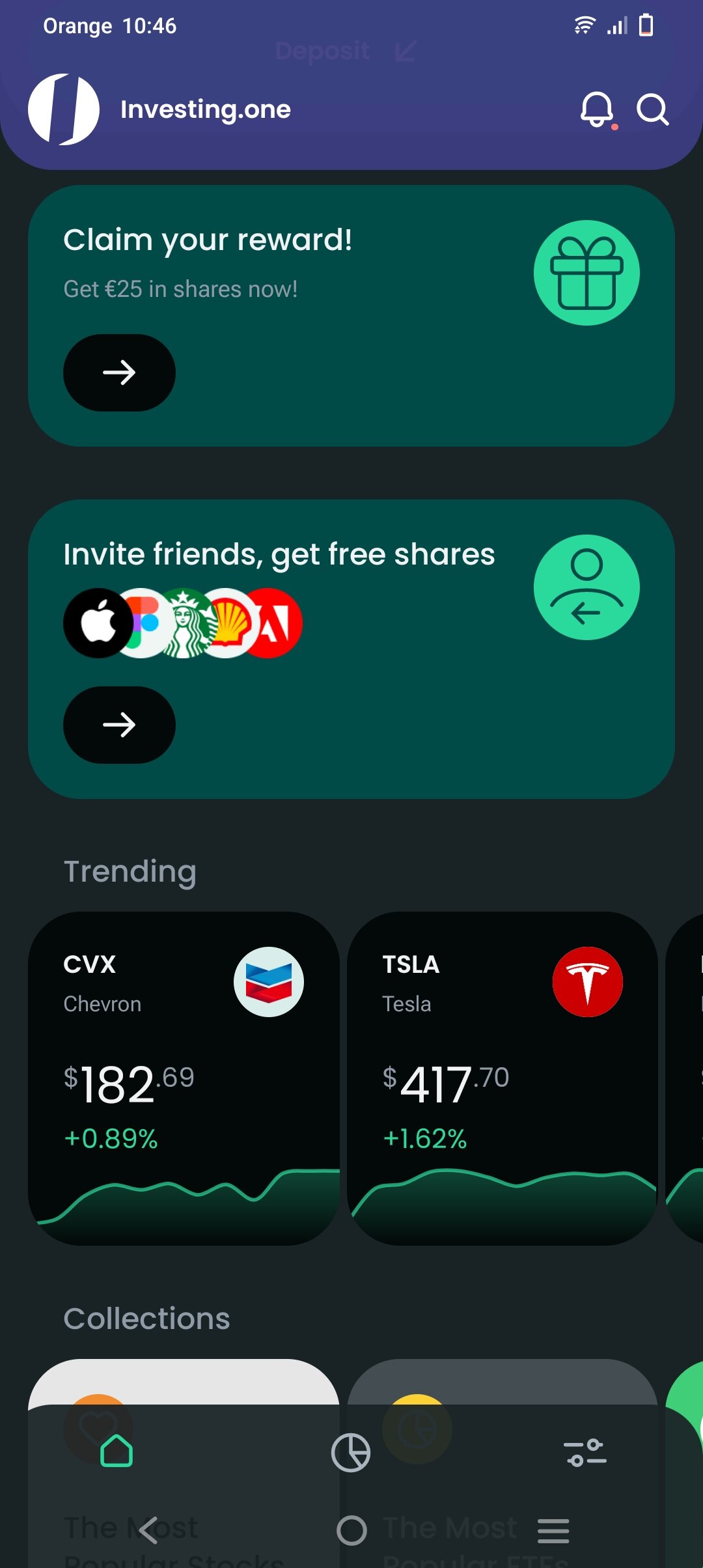Go back using system back button
Screen dimensions: 703x1568
coord(149,1530)
